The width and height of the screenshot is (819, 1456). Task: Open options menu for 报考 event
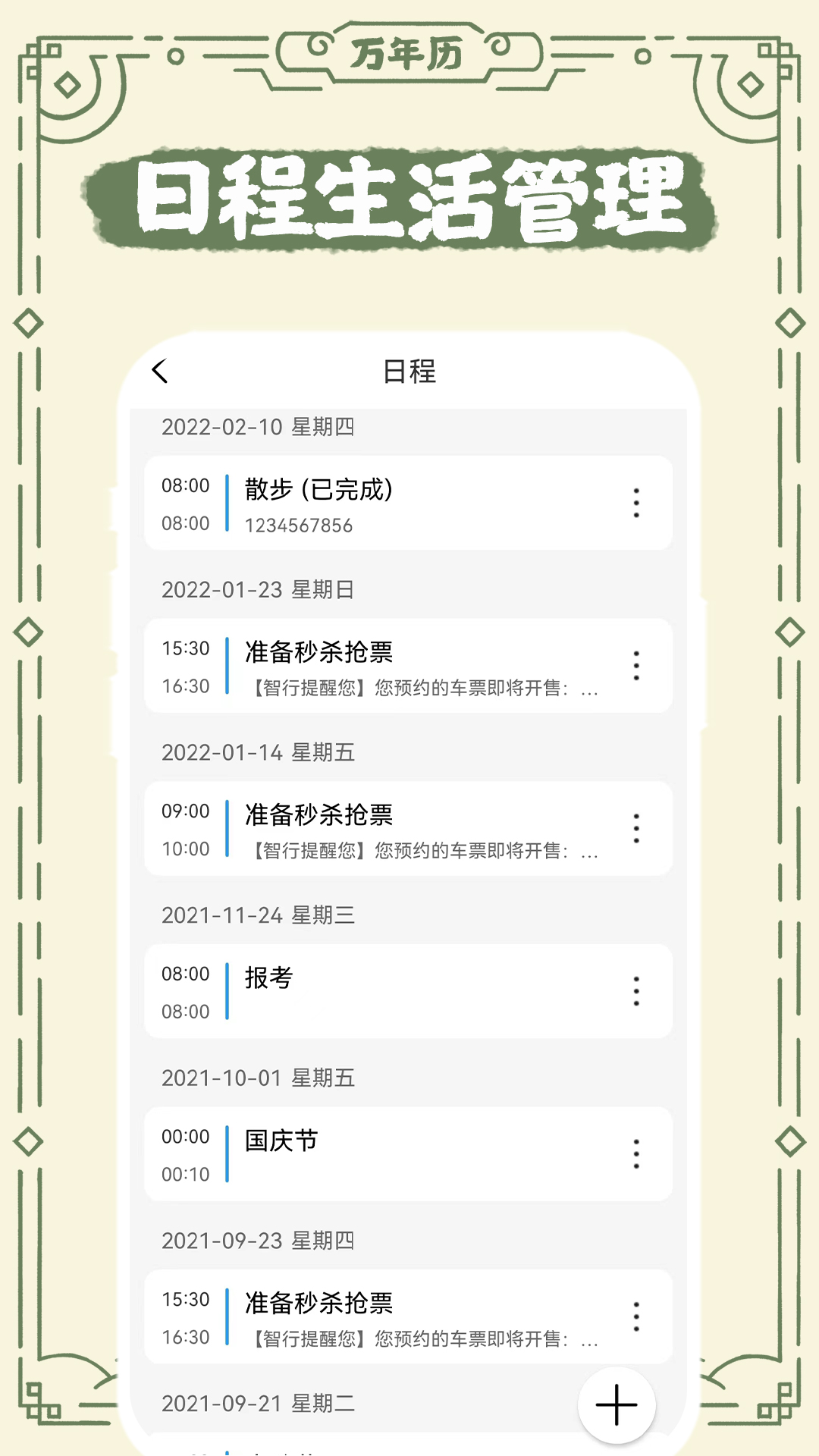(636, 990)
